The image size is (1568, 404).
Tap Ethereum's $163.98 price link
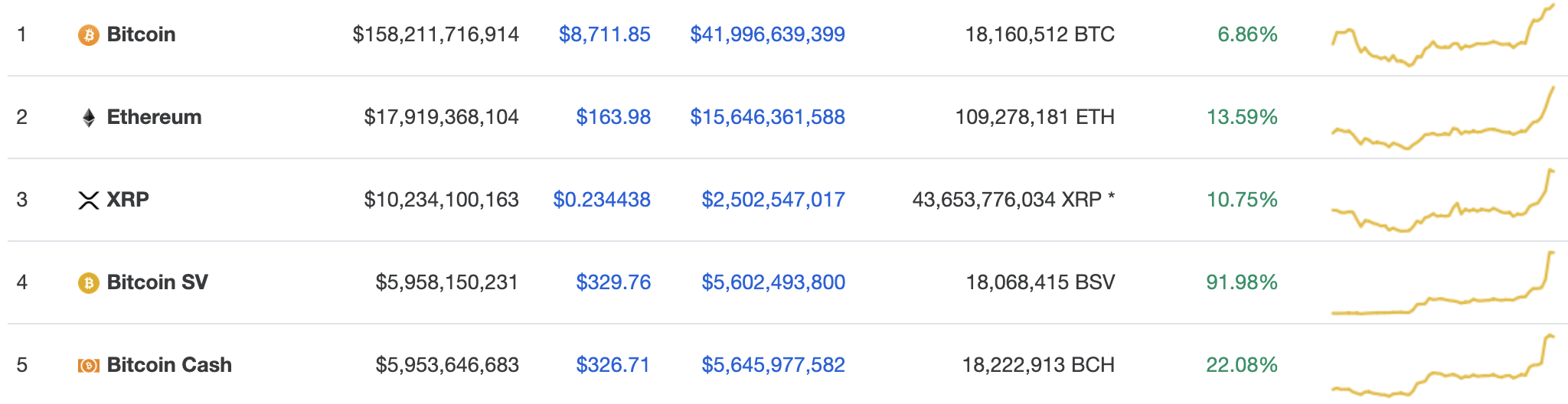point(612,117)
